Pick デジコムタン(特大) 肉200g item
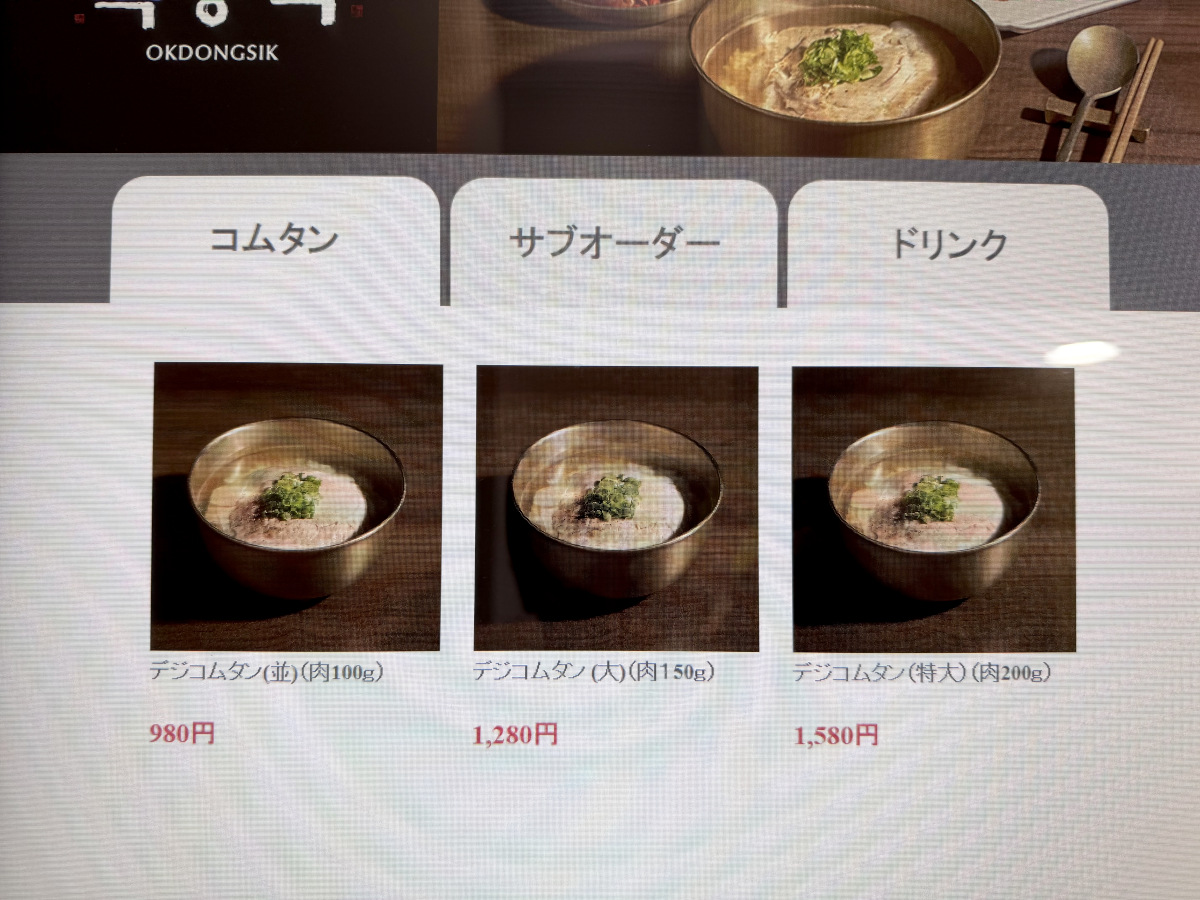Screen dimensions: 1200x900 [x=933, y=509]
